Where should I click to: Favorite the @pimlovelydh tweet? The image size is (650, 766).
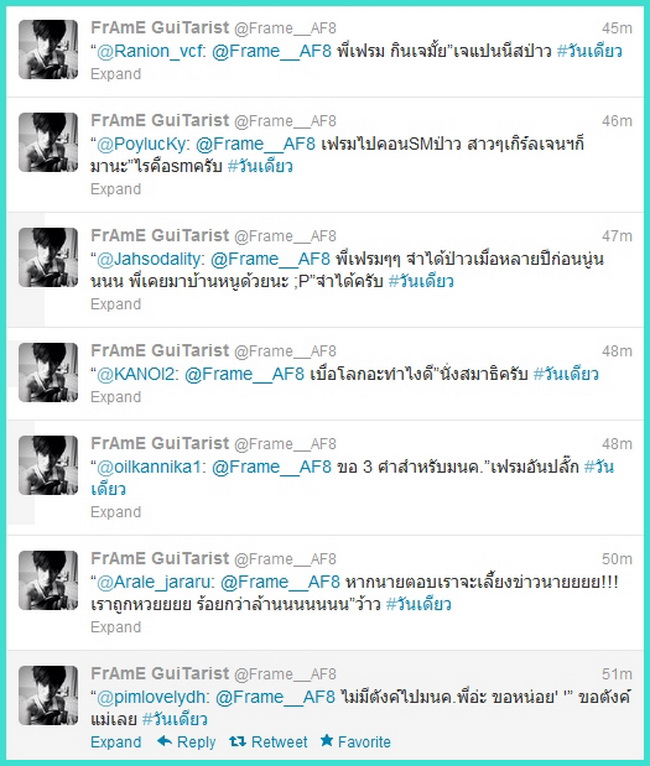pyautogui.click(x=354, y=742)
